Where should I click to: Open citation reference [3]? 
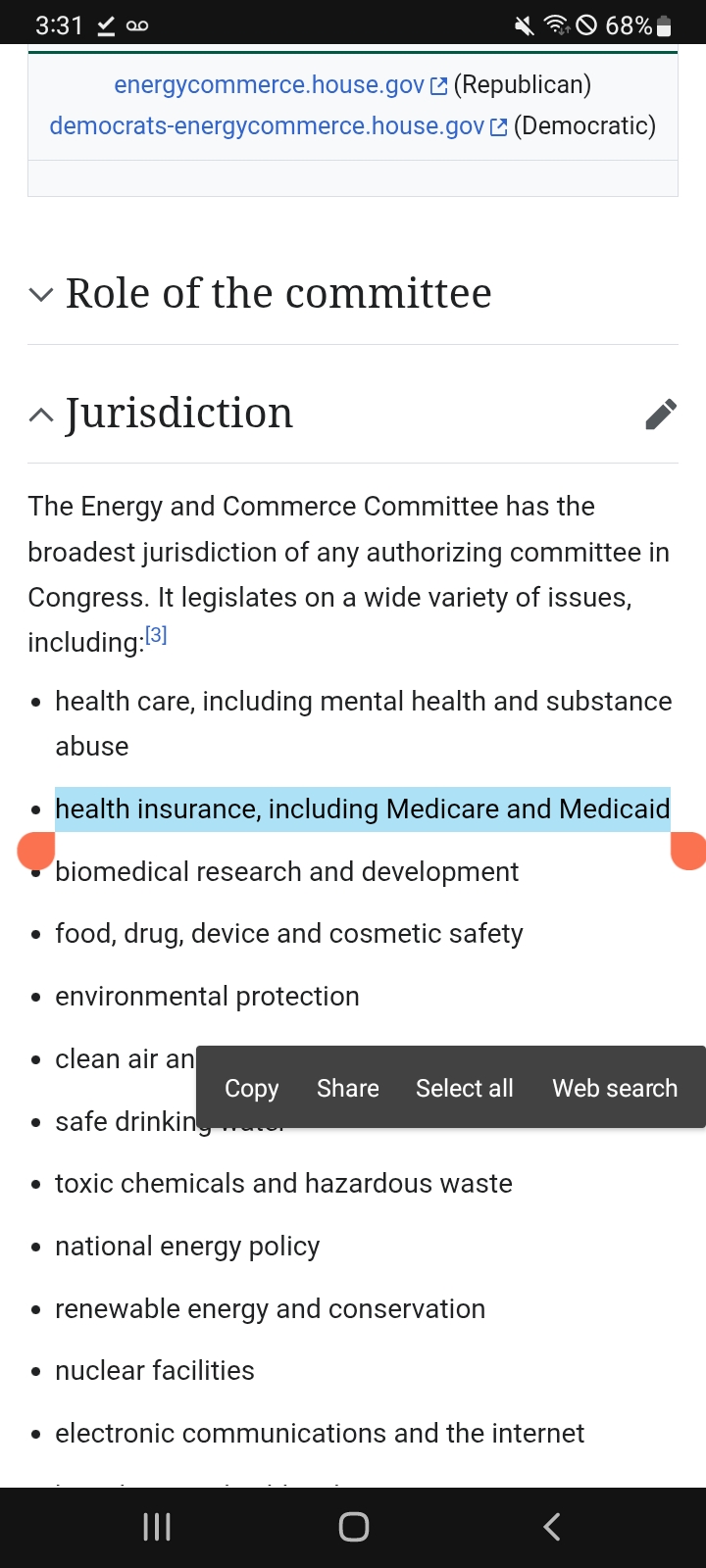click(156, 635)
